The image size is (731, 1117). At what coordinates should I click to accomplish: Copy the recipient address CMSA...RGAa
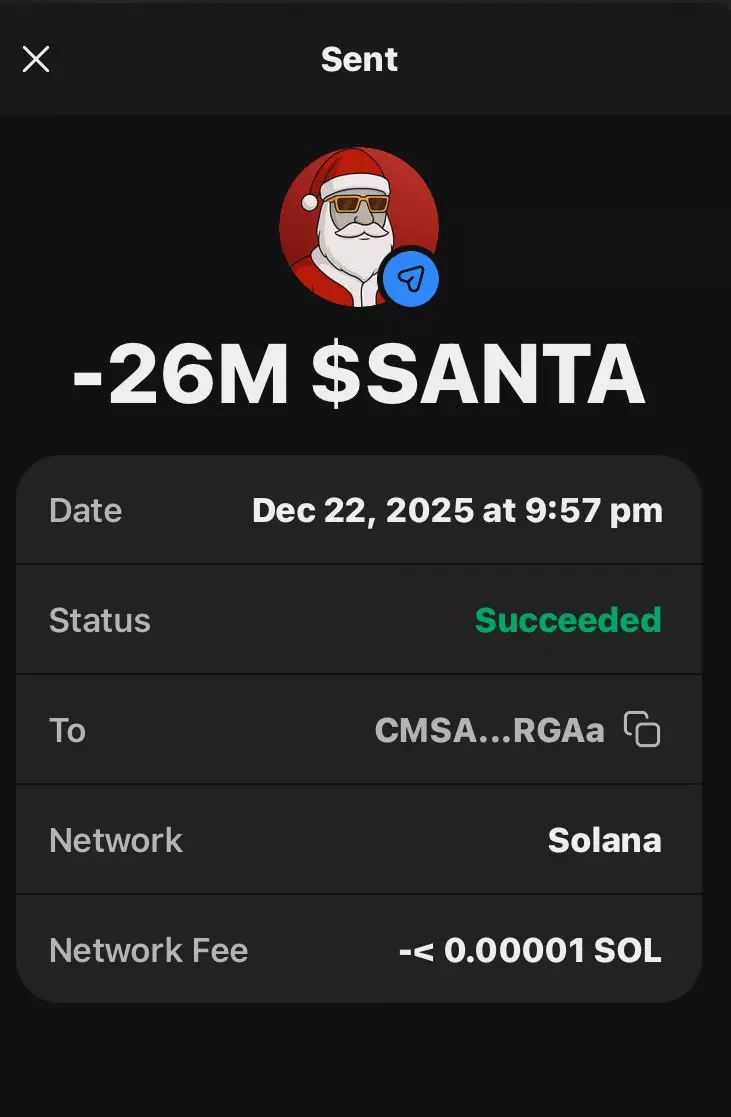click(x=642, y=730)
